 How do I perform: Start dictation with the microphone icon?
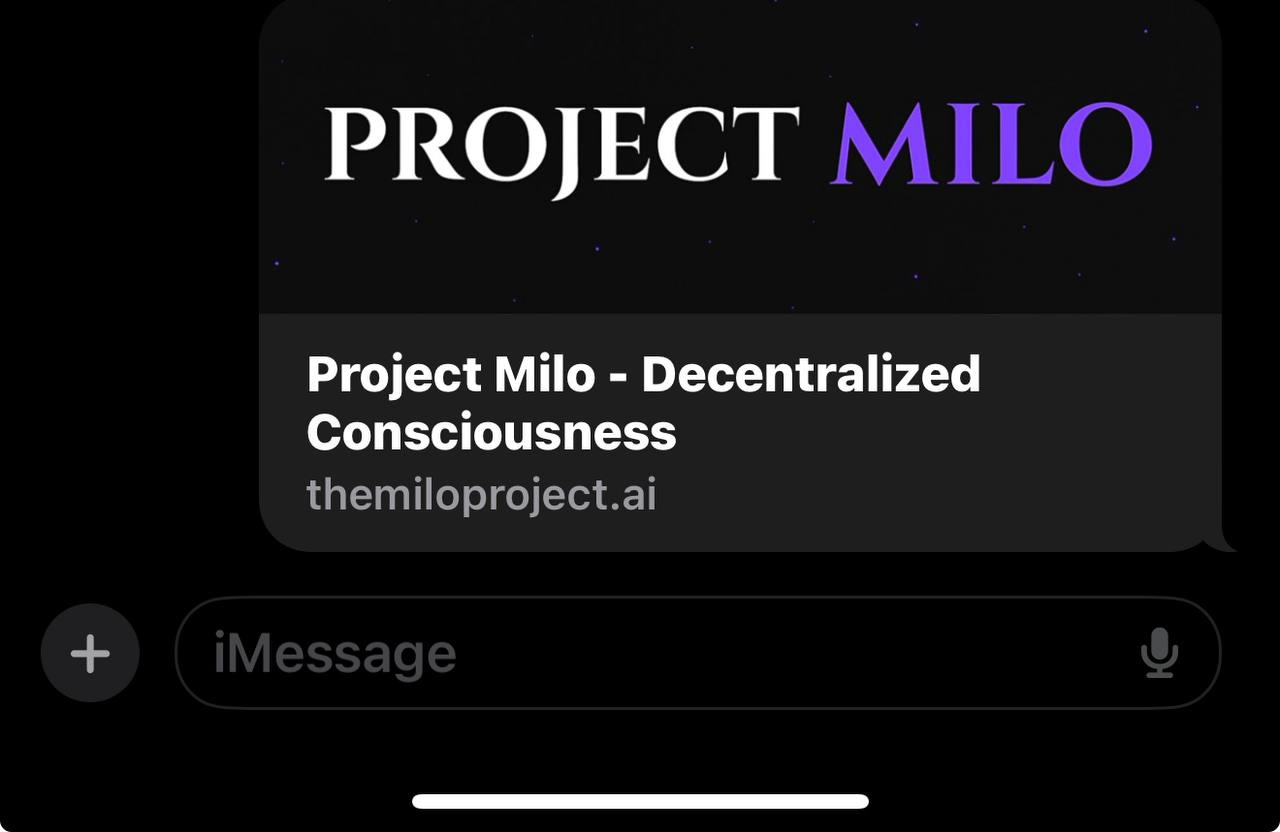(1159, 653)
